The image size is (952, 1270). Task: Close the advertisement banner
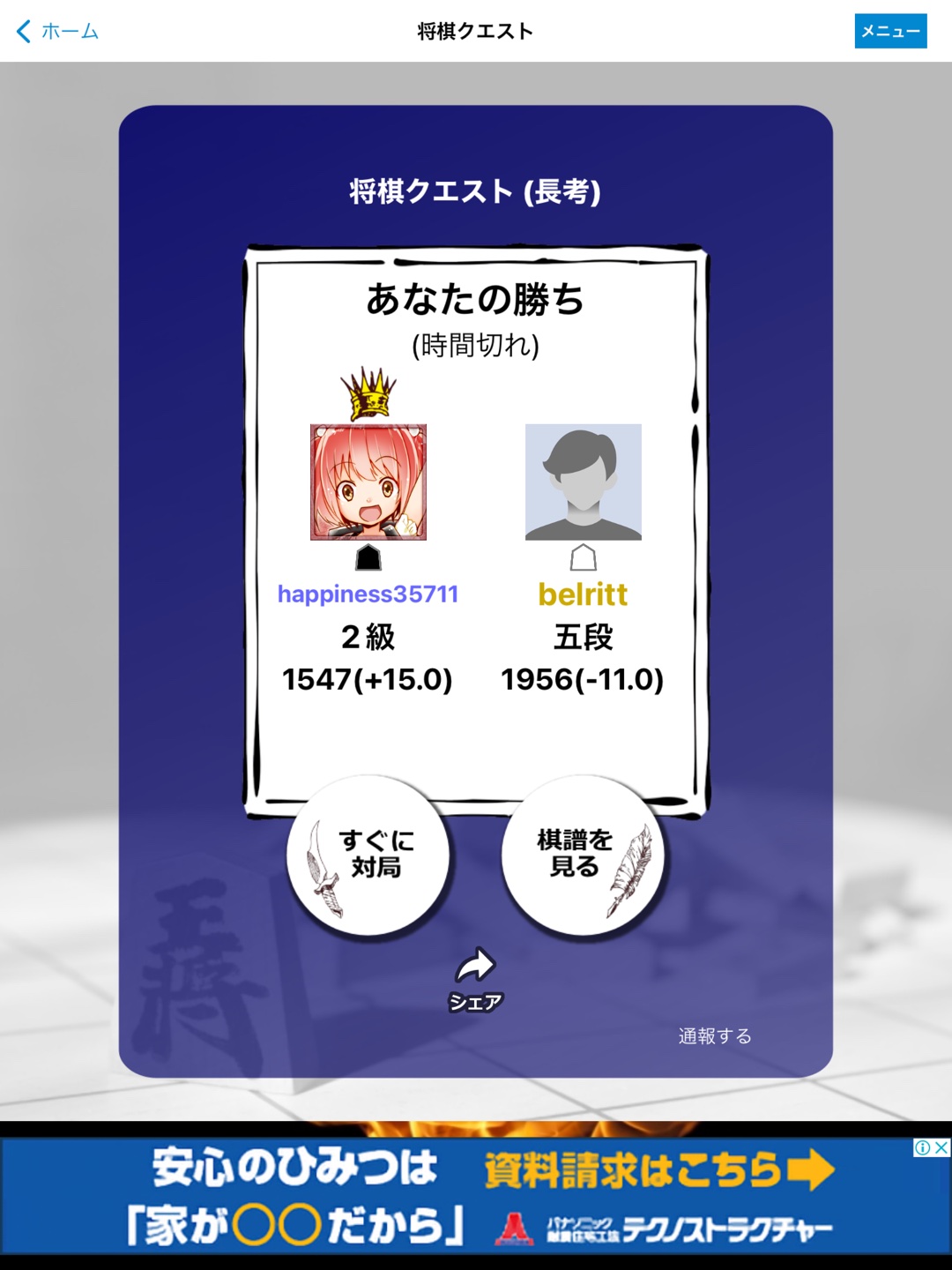click(941, 1147)
